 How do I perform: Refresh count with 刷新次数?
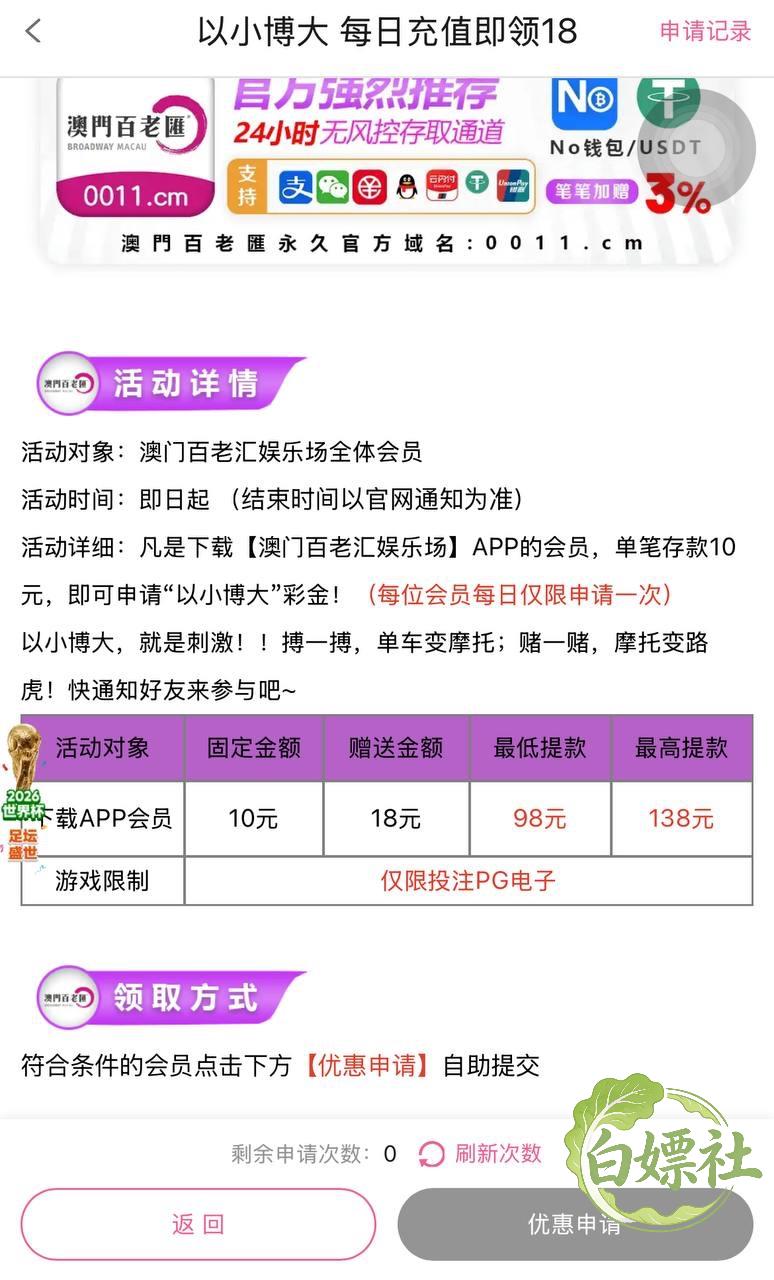coord(480,1153)
